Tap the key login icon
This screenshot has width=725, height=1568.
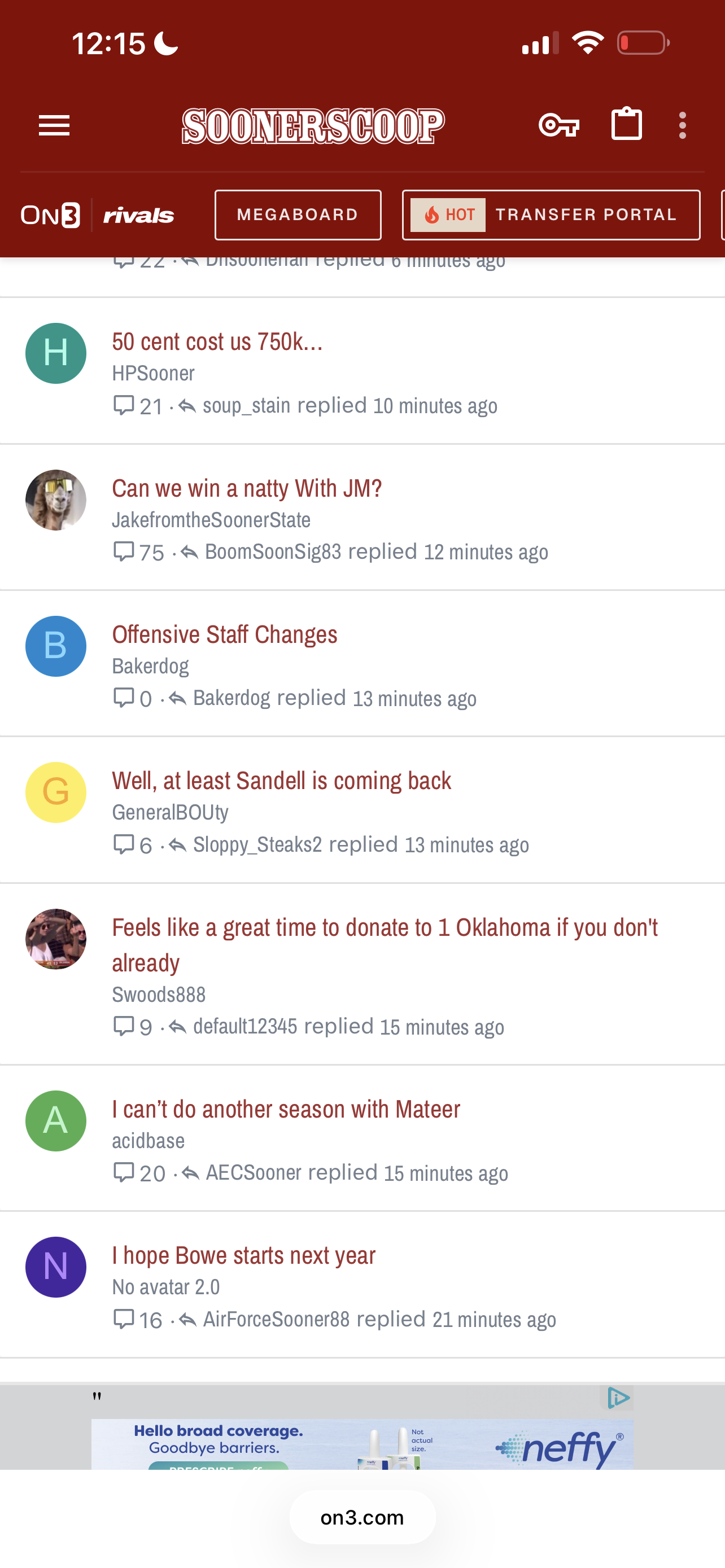[558, 125]
